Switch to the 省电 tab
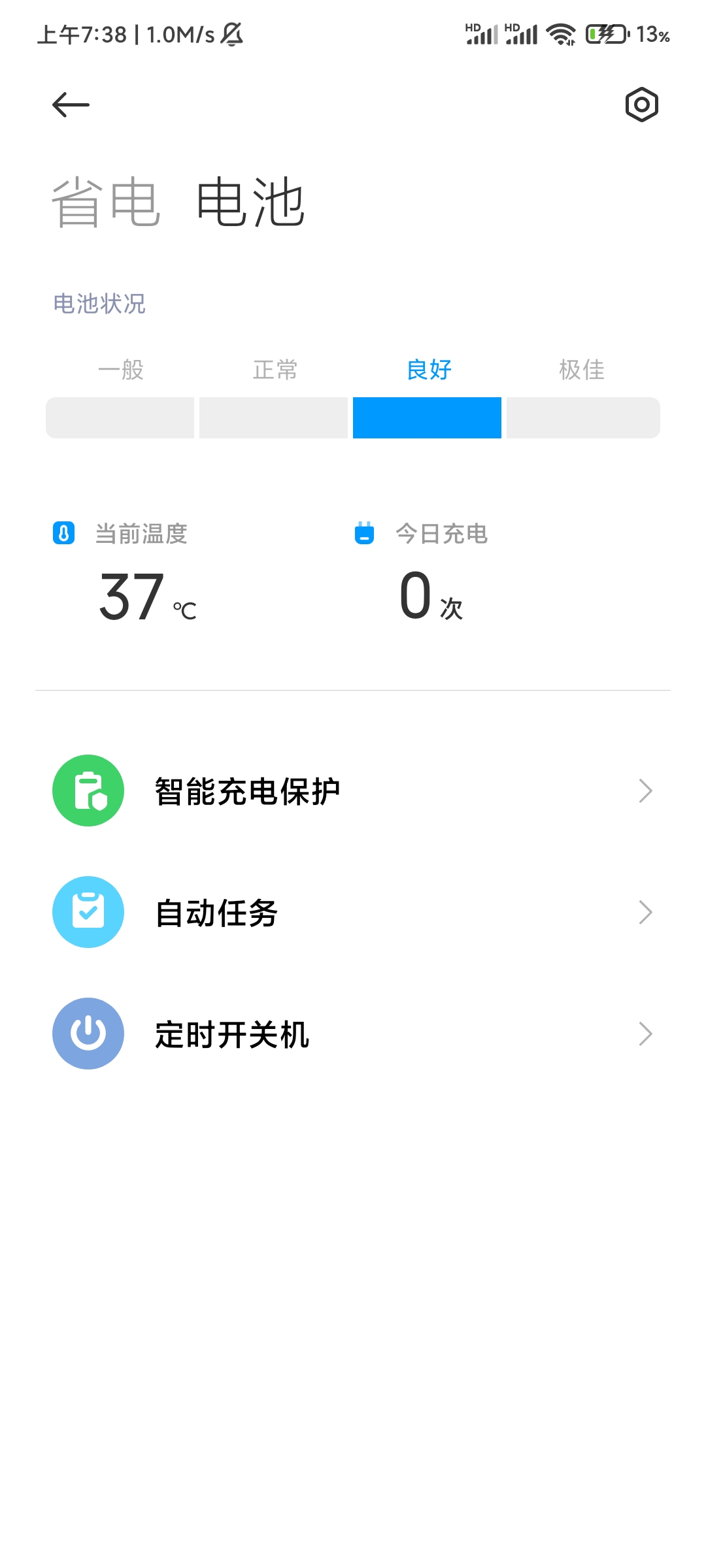 pos(106,202)
